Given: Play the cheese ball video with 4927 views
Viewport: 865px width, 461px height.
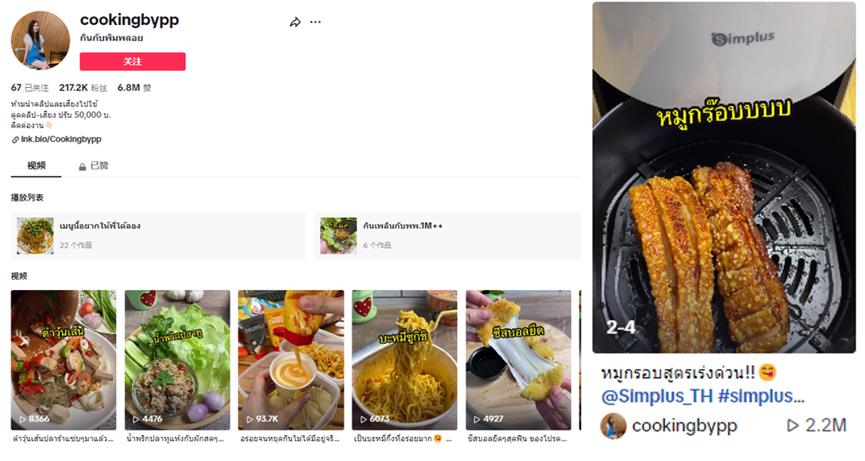Looking at the screenshot, I should pos(518,360).
